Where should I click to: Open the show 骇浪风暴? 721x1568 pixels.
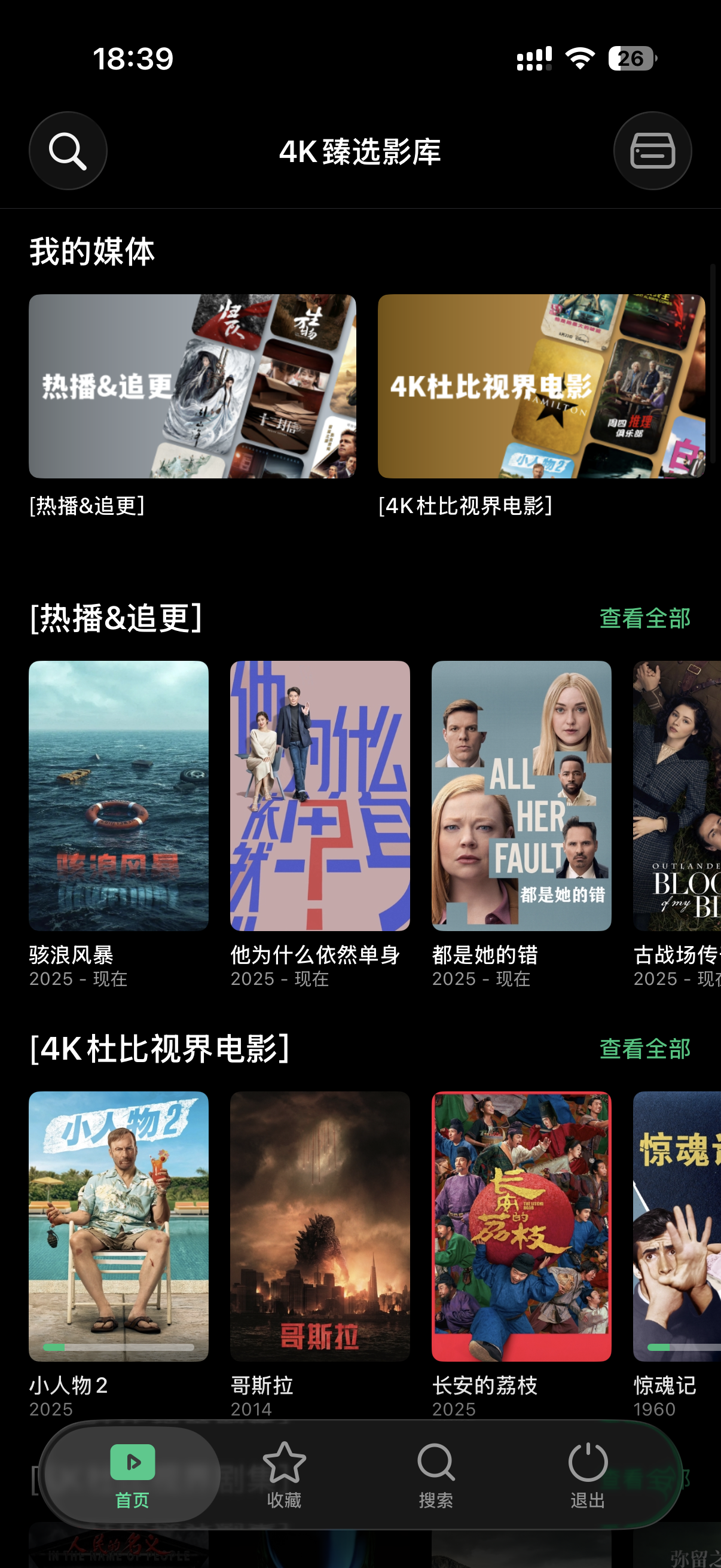tap(118, 795)
